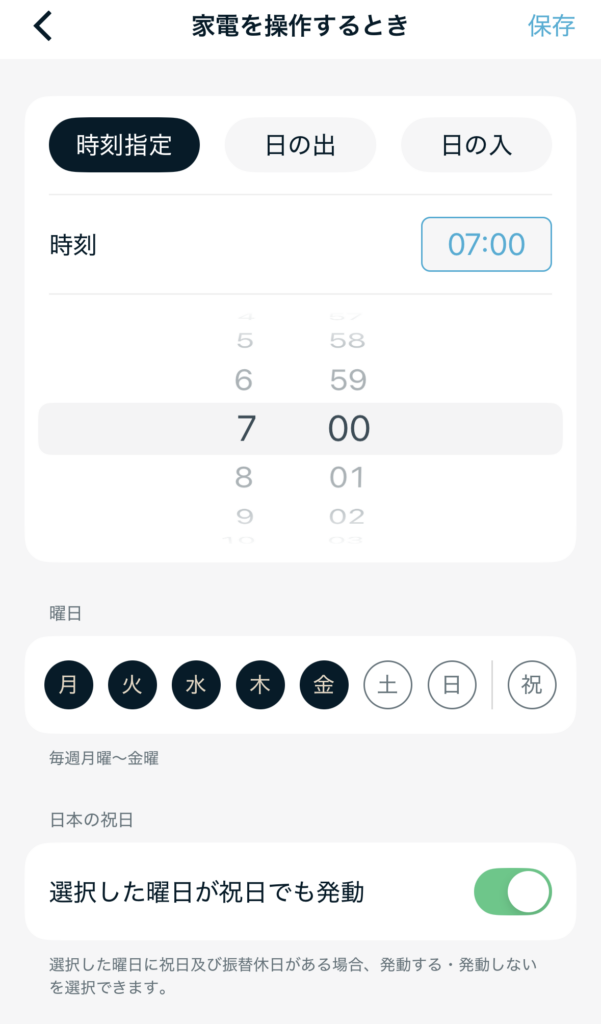The image size is (601, 1024).
Task: Deselect 月 in the weekday row
Action: coord(69,685)
